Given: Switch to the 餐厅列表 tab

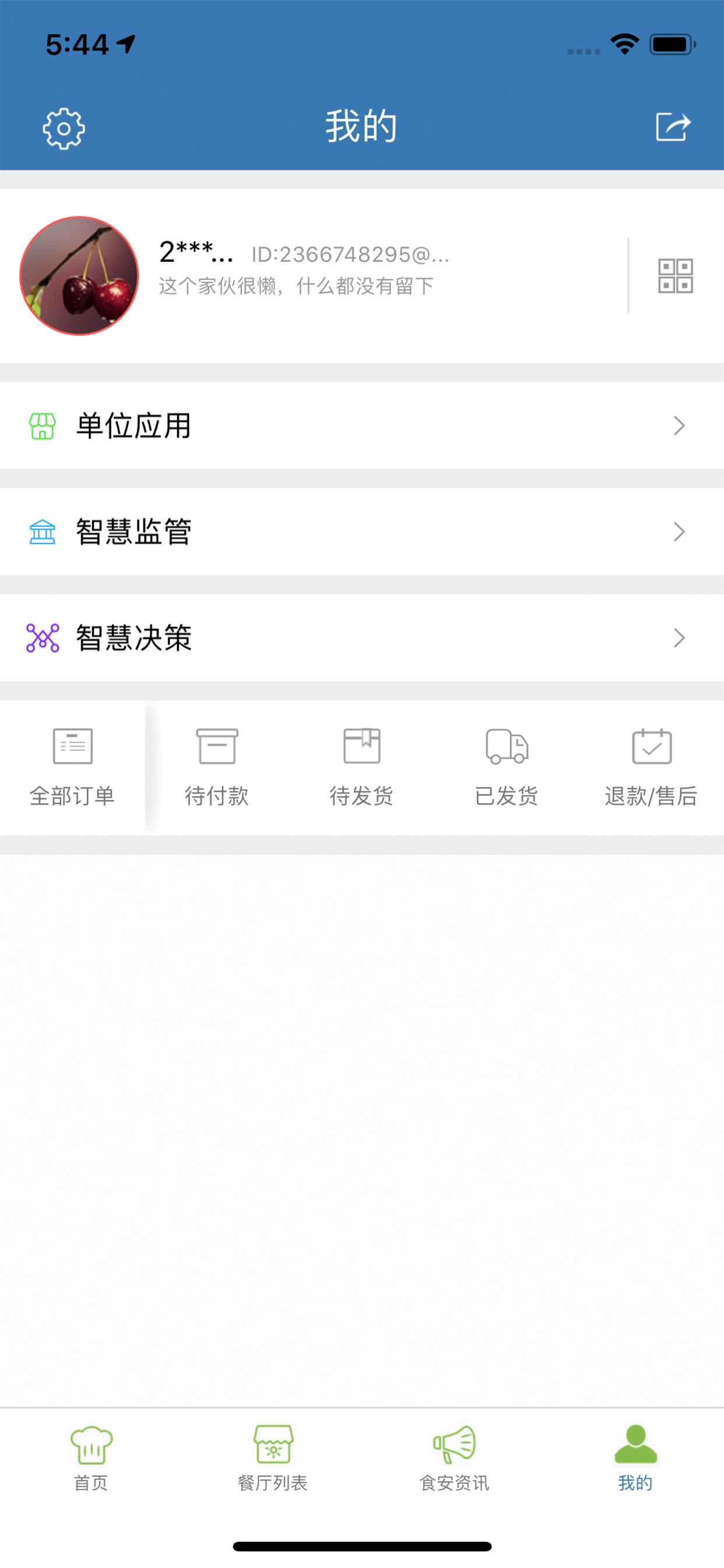Looking at the screenshot, I should [x=273, y=1458].
